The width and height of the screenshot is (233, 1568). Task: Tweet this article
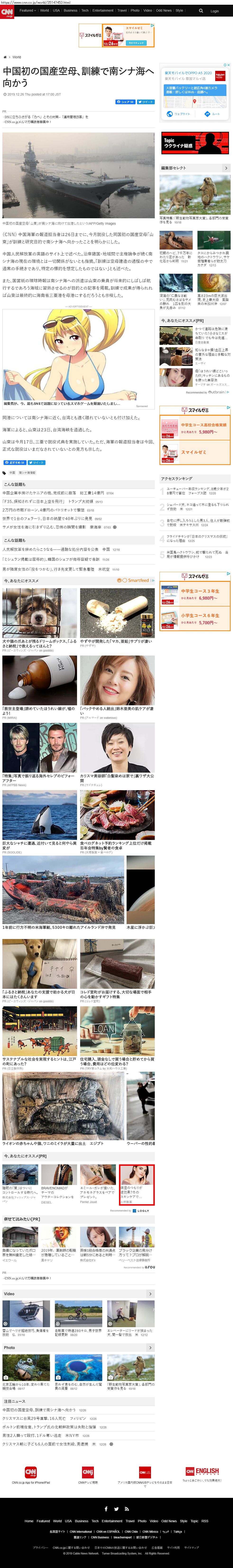pos(146,102)
